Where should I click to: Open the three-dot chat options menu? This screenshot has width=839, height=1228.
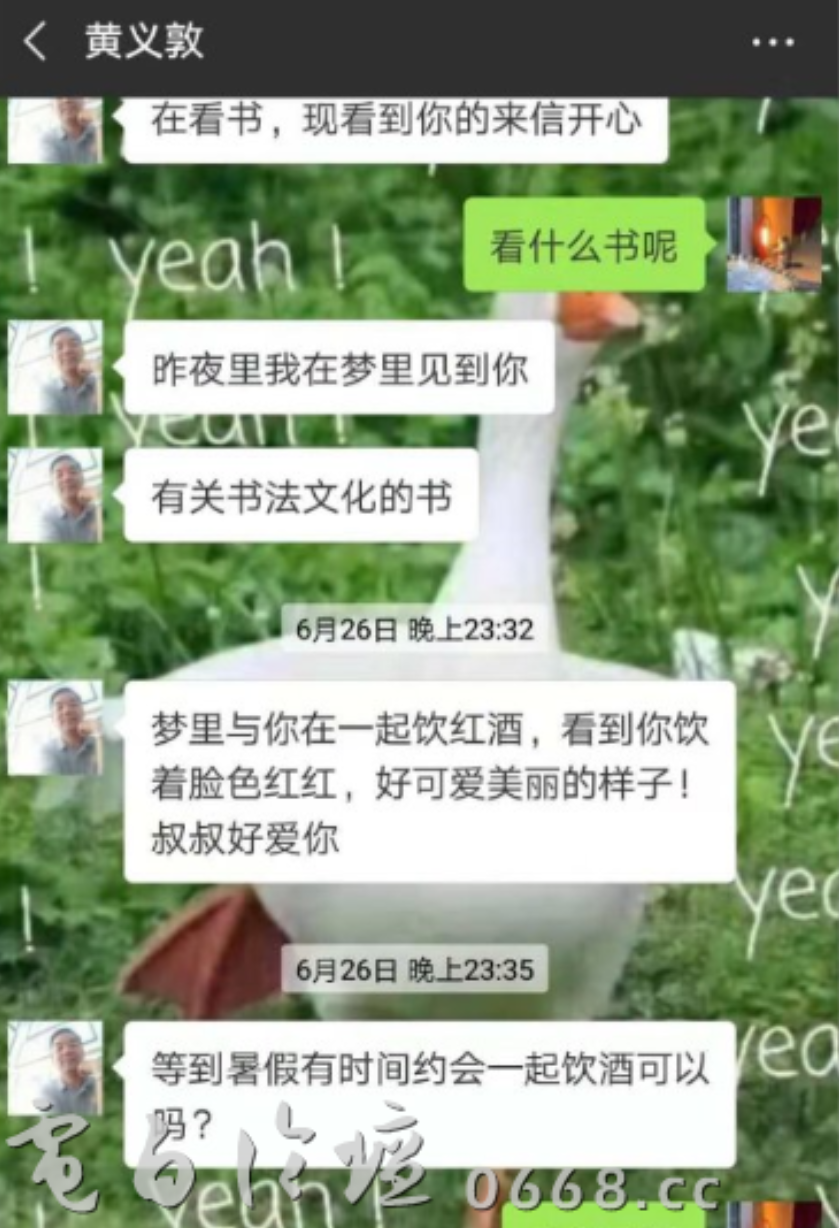pos(772,43)
